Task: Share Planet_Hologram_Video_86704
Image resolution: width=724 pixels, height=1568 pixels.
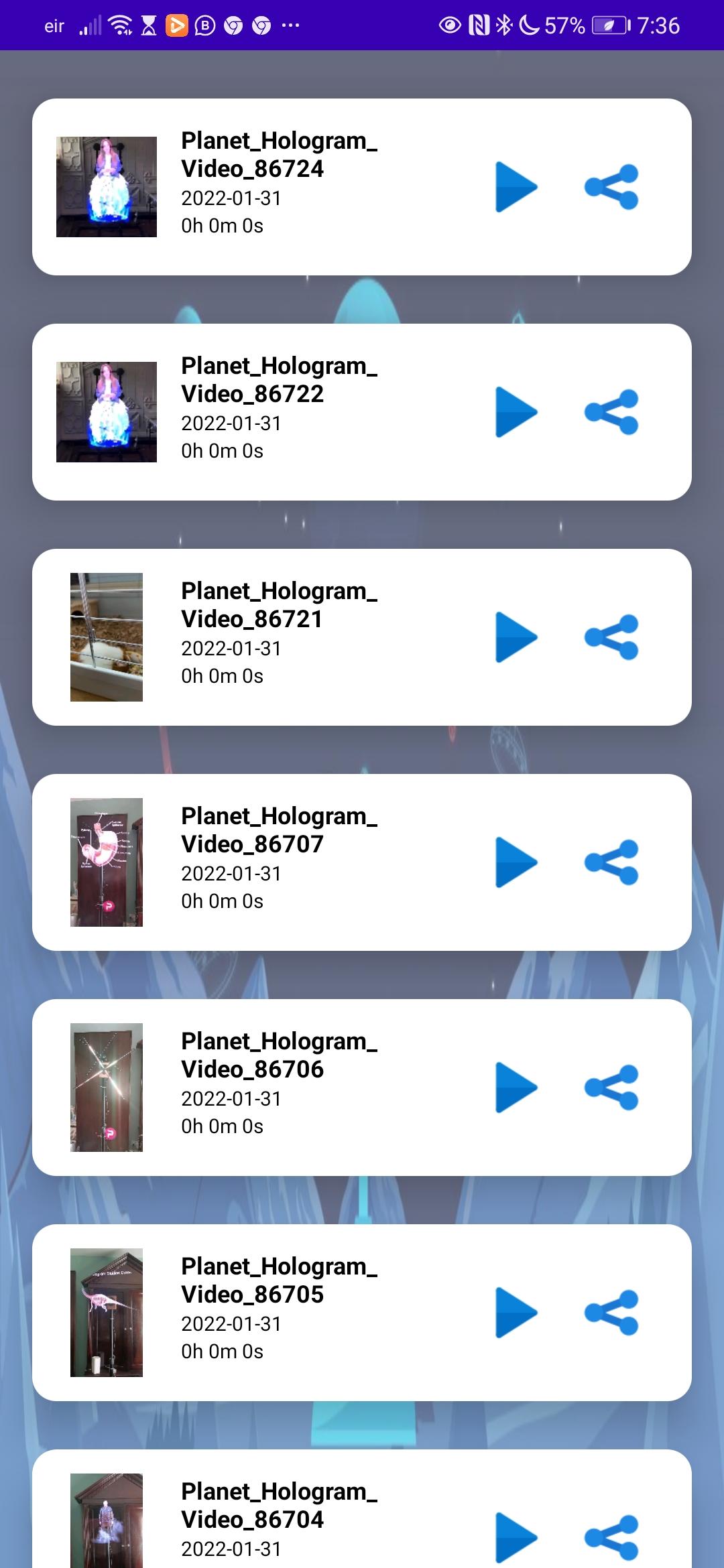Action: [x=611, y=1538]
